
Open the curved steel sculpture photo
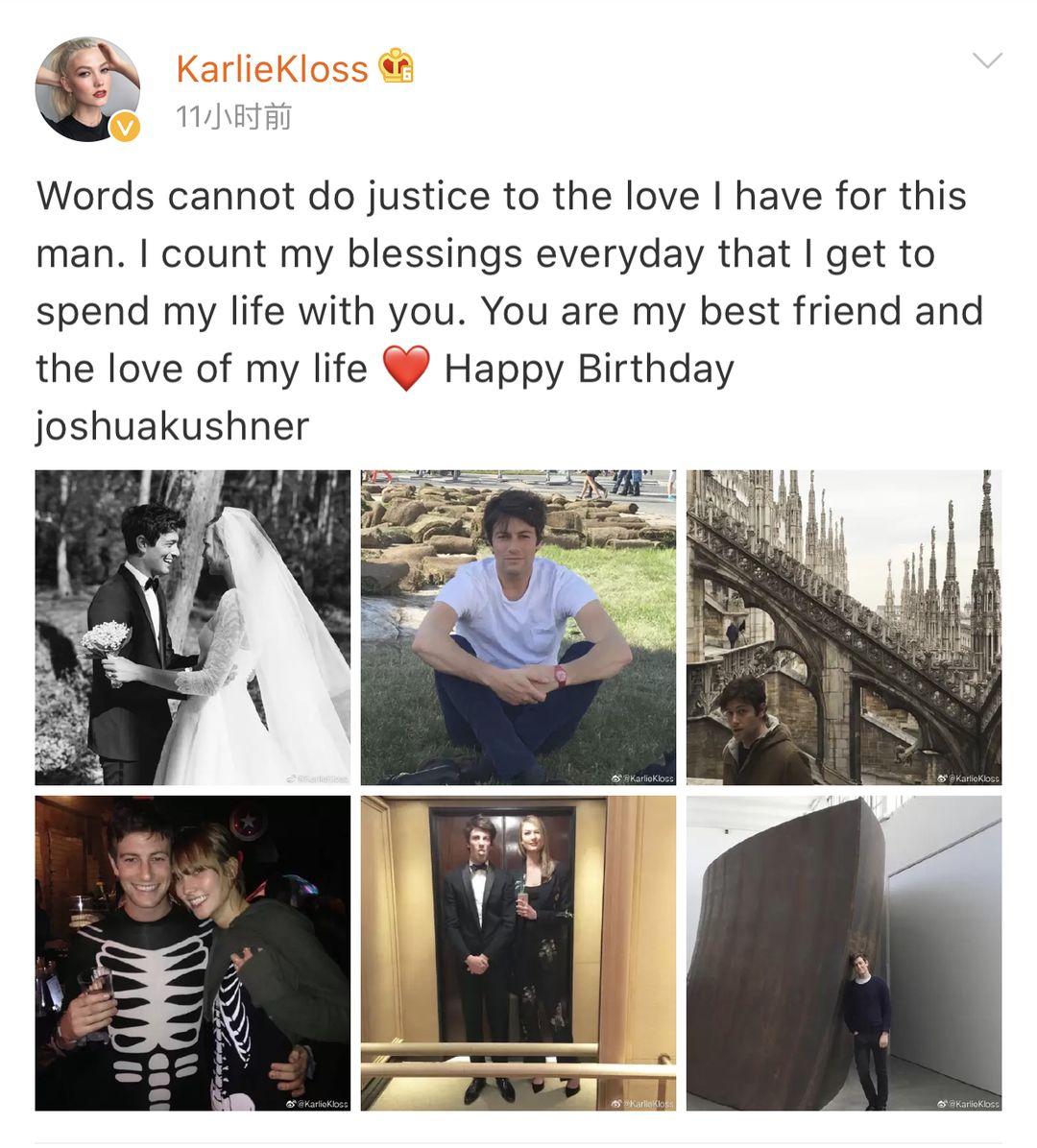click(844, 953)
